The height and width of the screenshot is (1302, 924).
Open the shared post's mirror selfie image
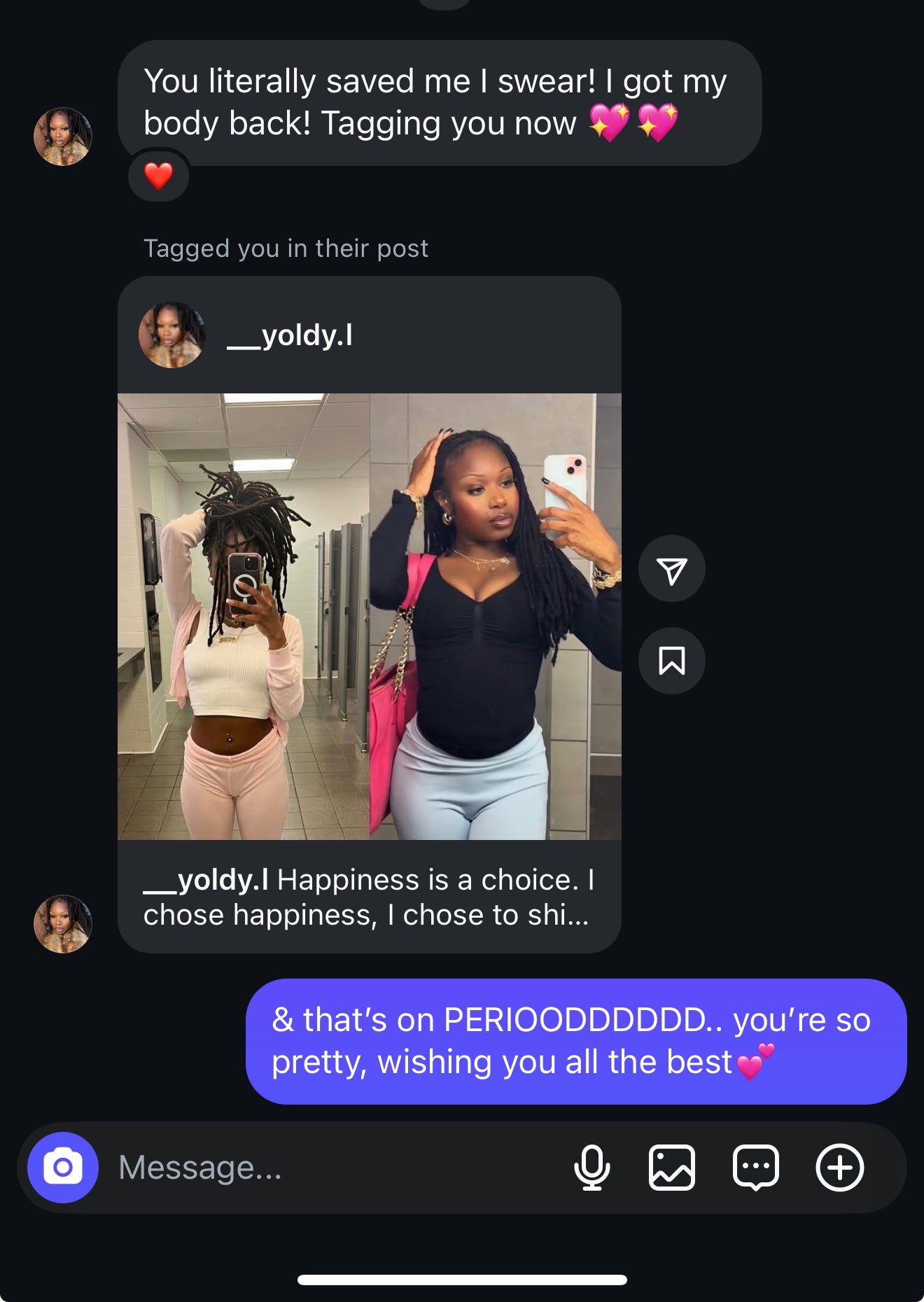tap(369, 616)
